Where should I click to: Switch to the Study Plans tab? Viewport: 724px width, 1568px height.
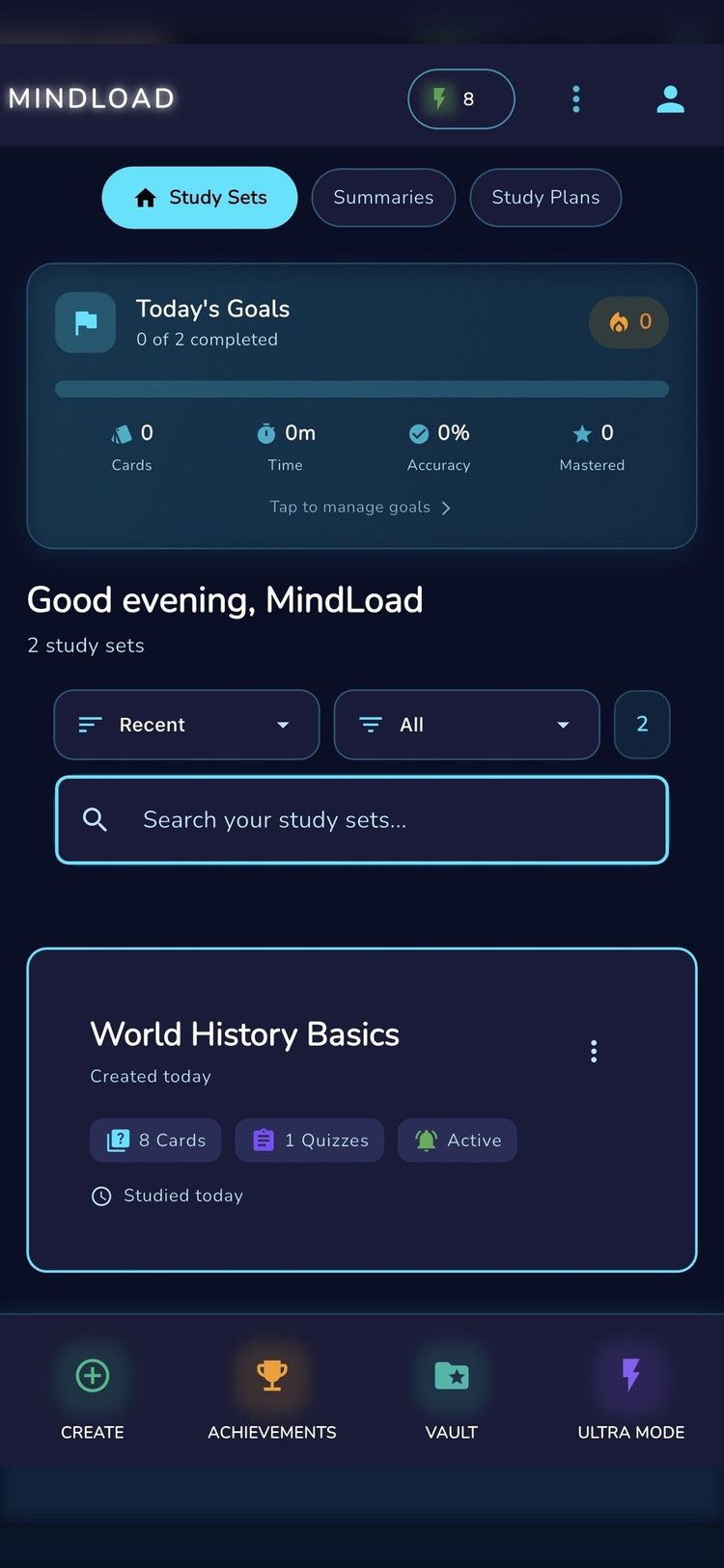[x=545, y=198]
